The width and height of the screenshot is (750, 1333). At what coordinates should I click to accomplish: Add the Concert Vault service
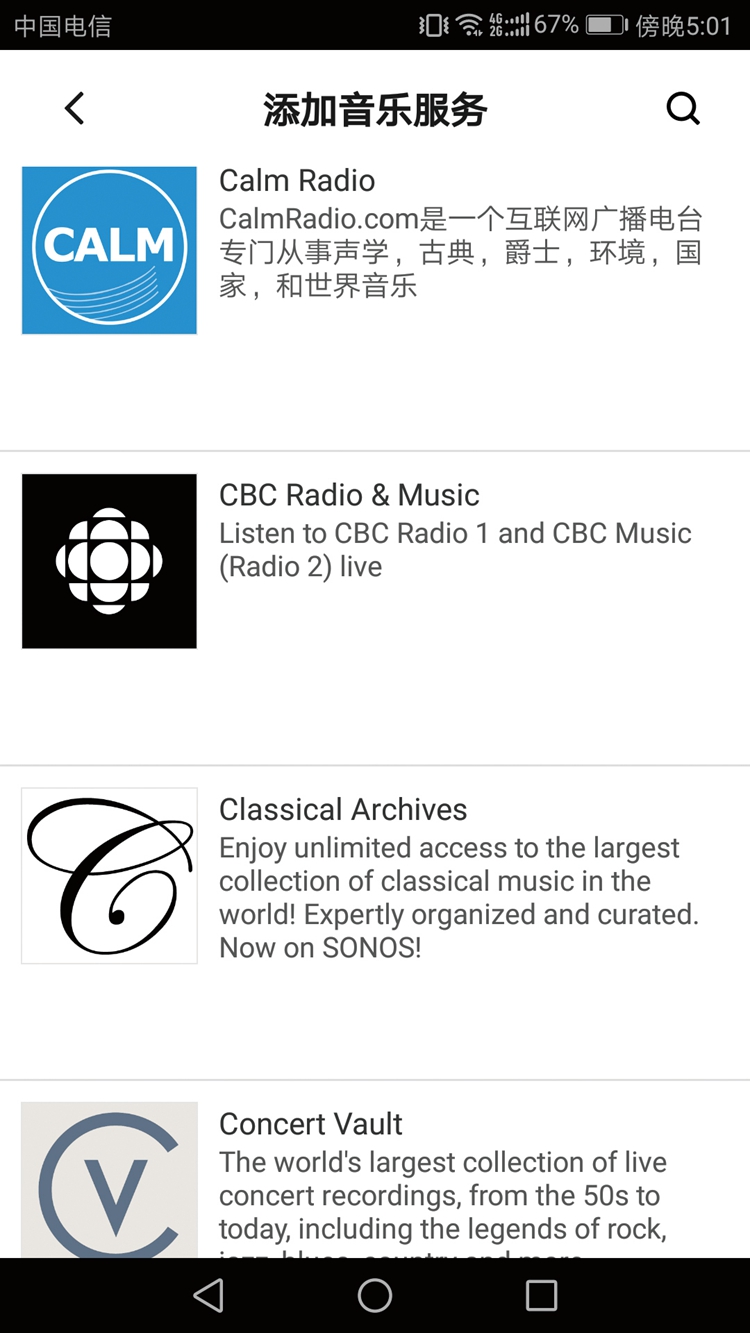coord(375,1170)
